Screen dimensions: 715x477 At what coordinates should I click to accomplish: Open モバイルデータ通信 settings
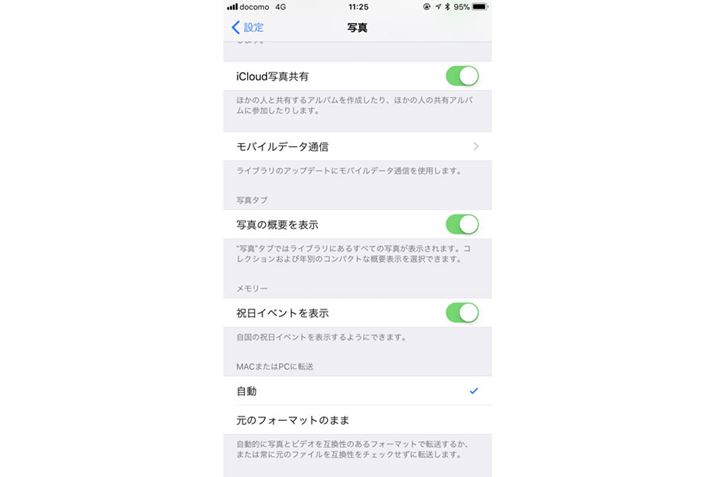pyautogui.click(x=357, y=146)
